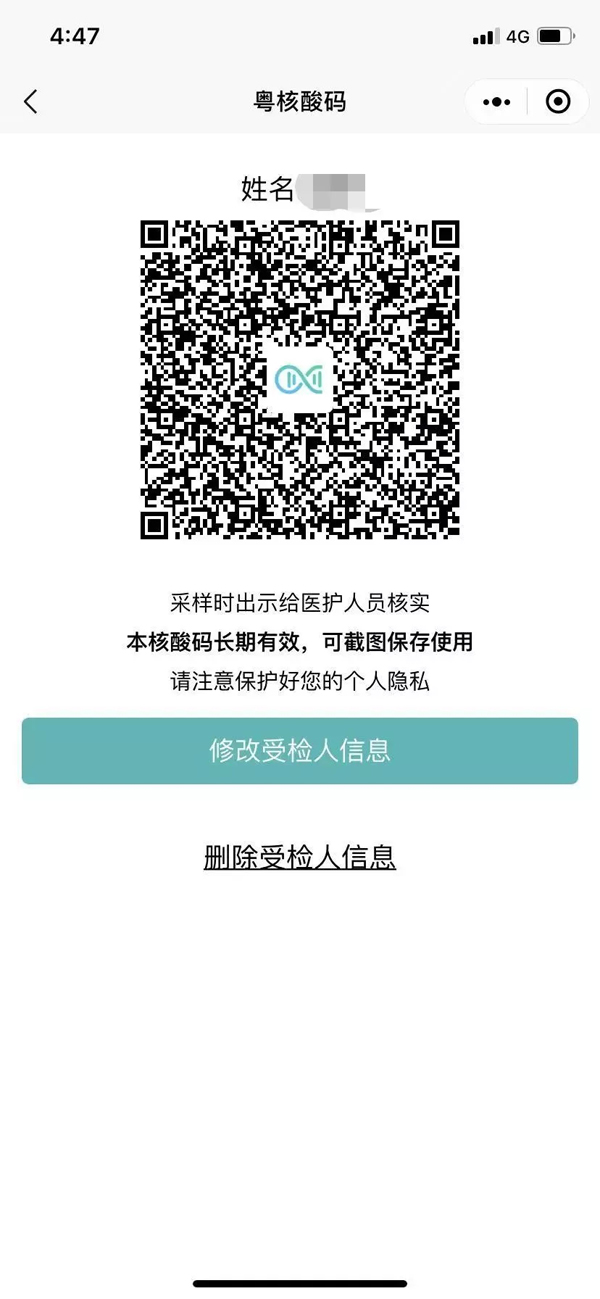Close the mini program with the circle button
This screenshot has width=600, height=1299.
coord(558,101)
